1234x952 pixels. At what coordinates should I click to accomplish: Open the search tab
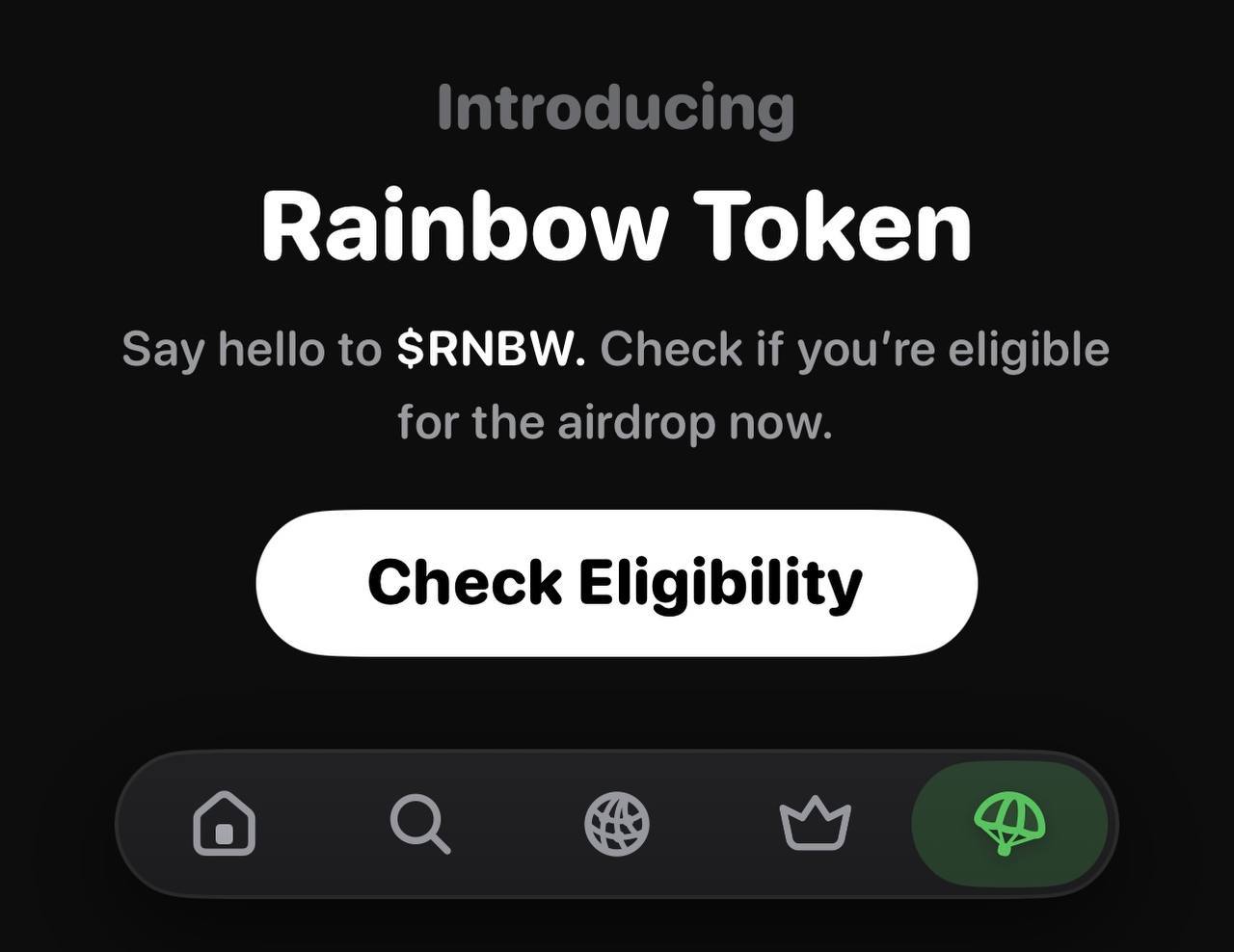click(420, 825)
